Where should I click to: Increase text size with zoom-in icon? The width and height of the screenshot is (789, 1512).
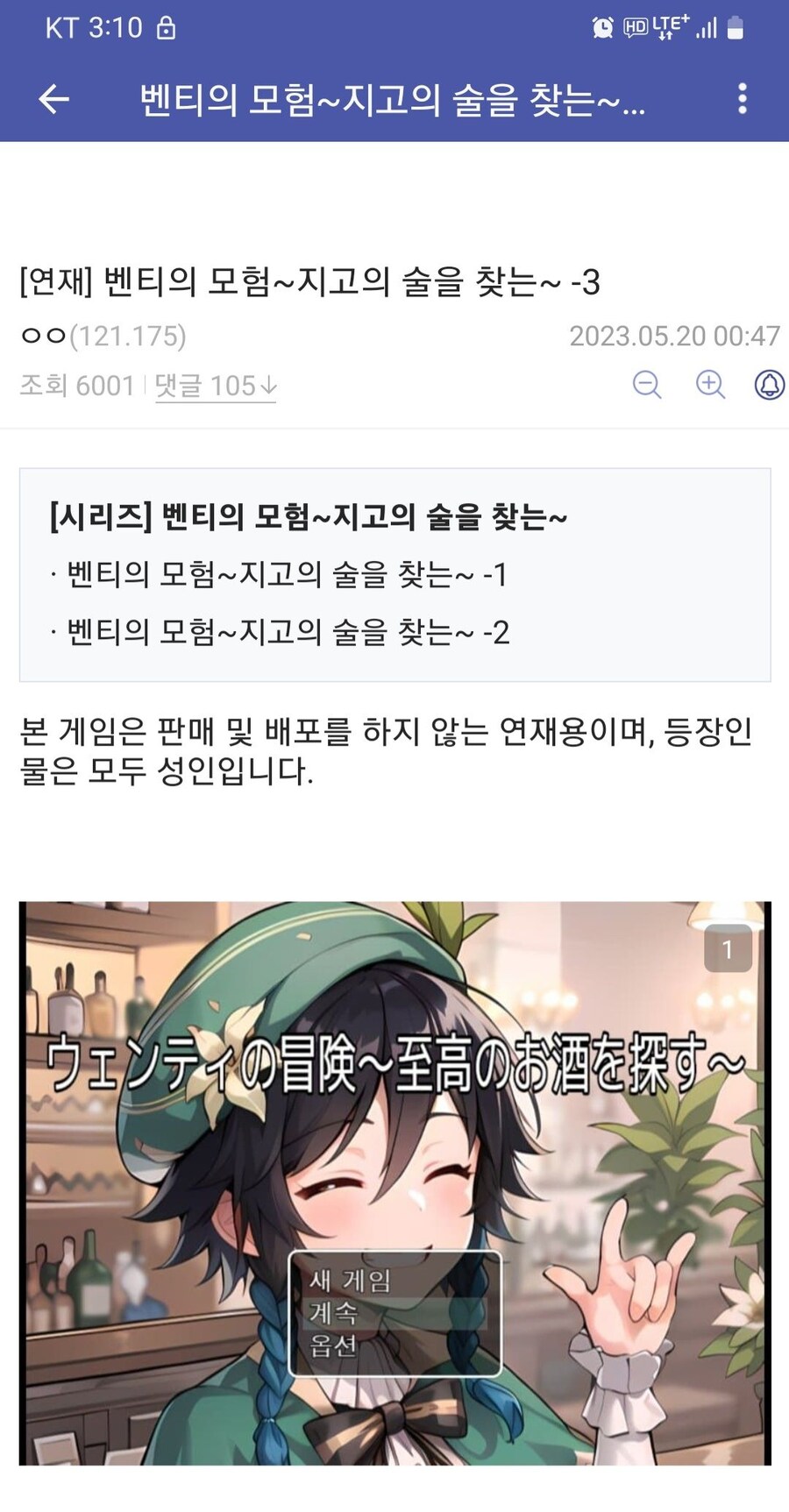[x=710, y=385]
